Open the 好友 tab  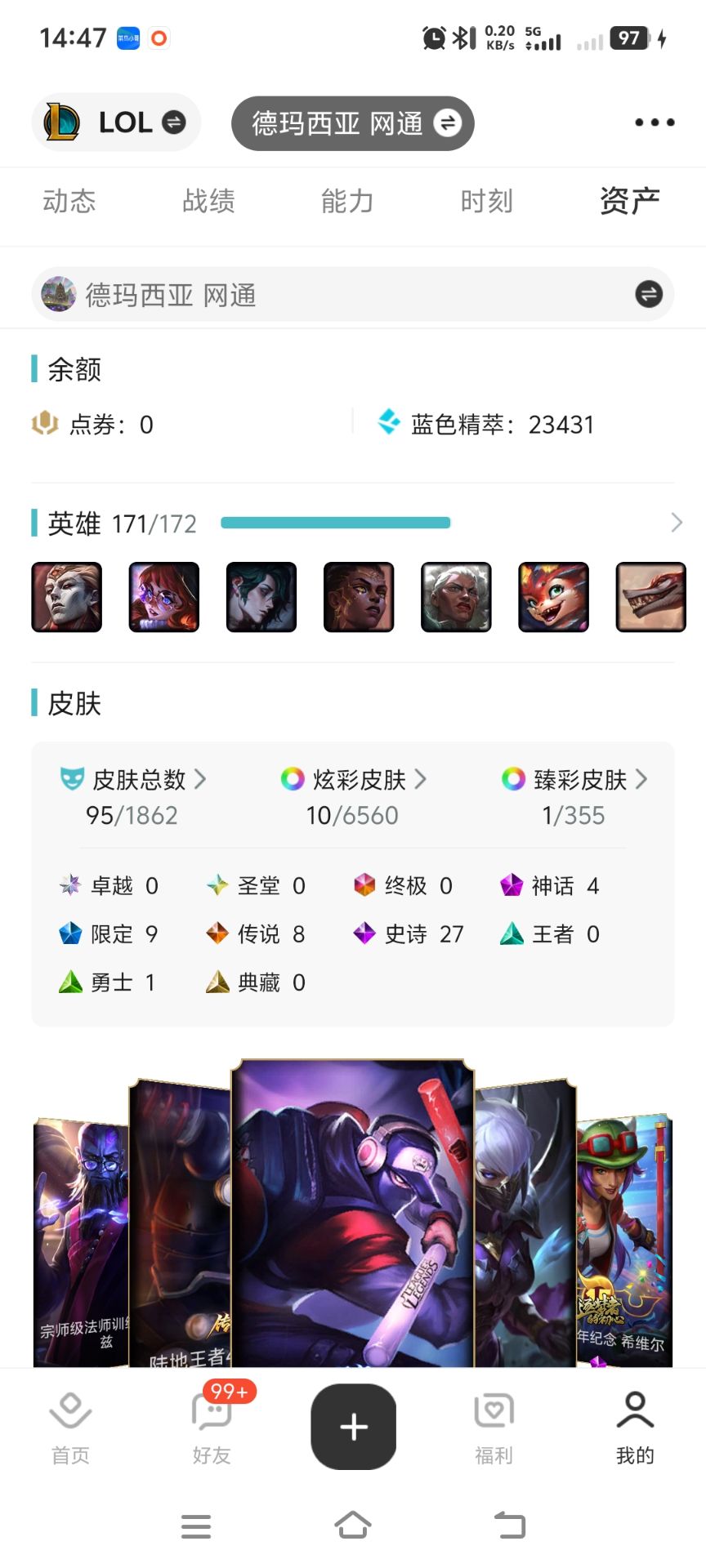click(x=212, y=1429)
